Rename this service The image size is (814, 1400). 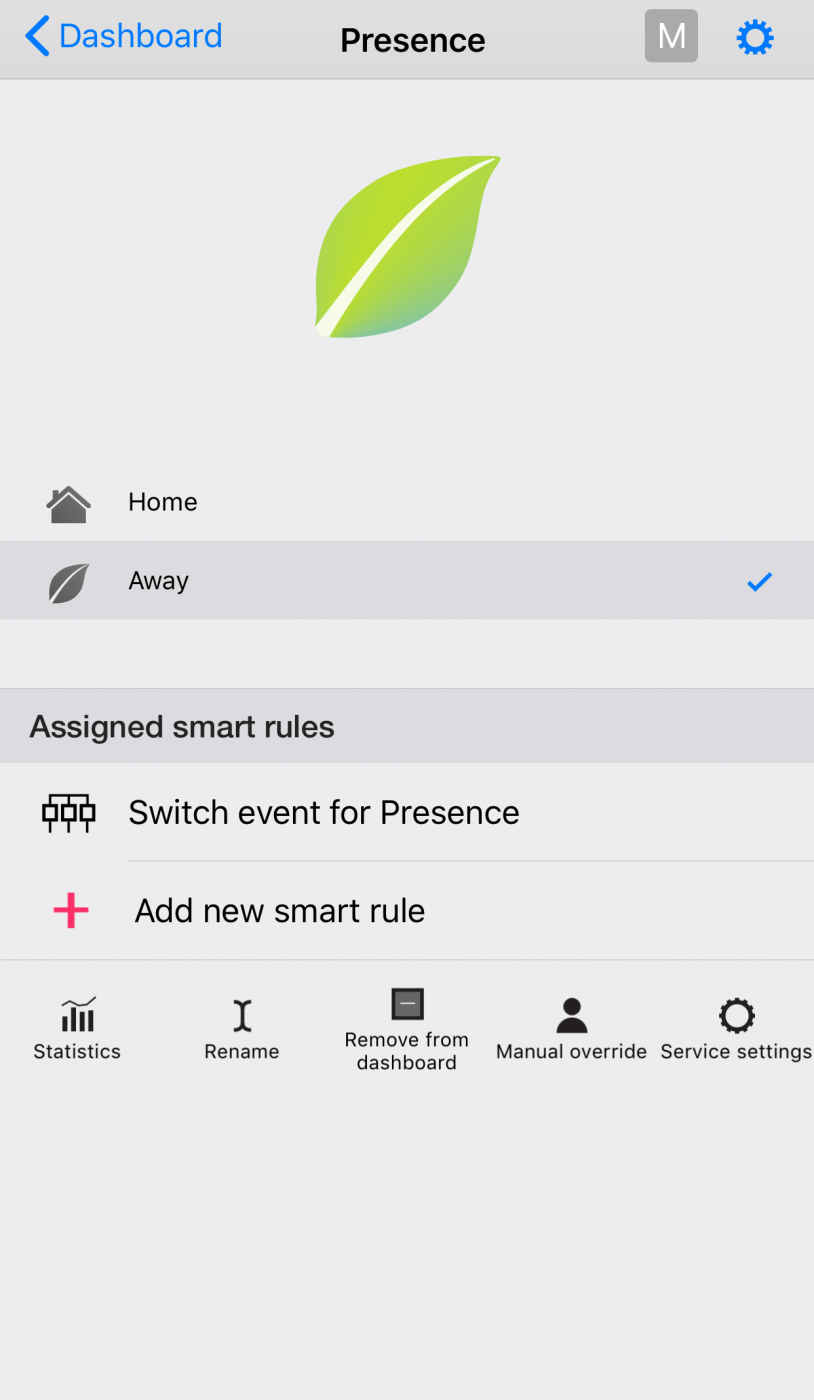tap(242, 1029)
